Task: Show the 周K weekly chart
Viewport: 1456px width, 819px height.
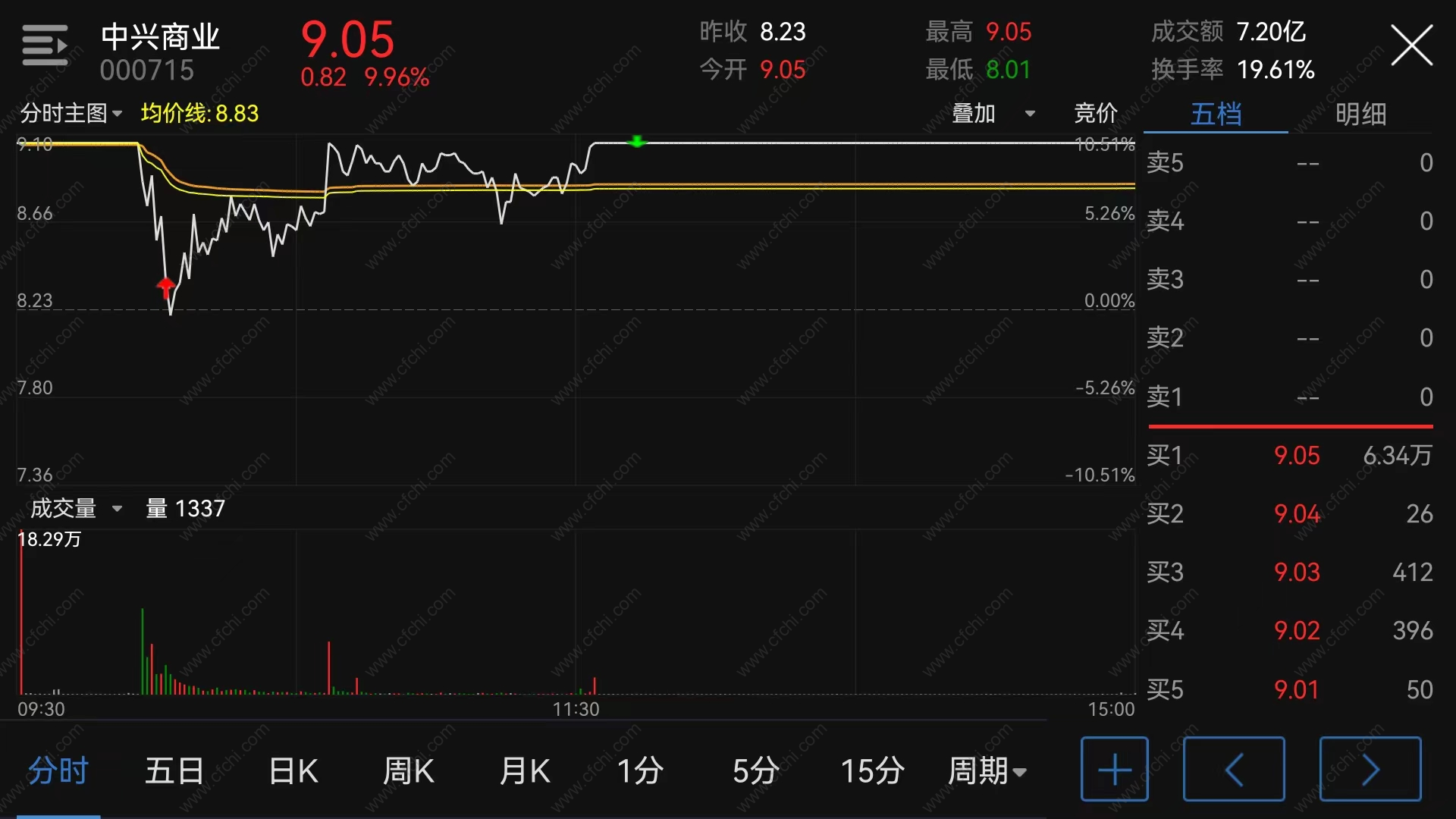Action: coord(409,770)
